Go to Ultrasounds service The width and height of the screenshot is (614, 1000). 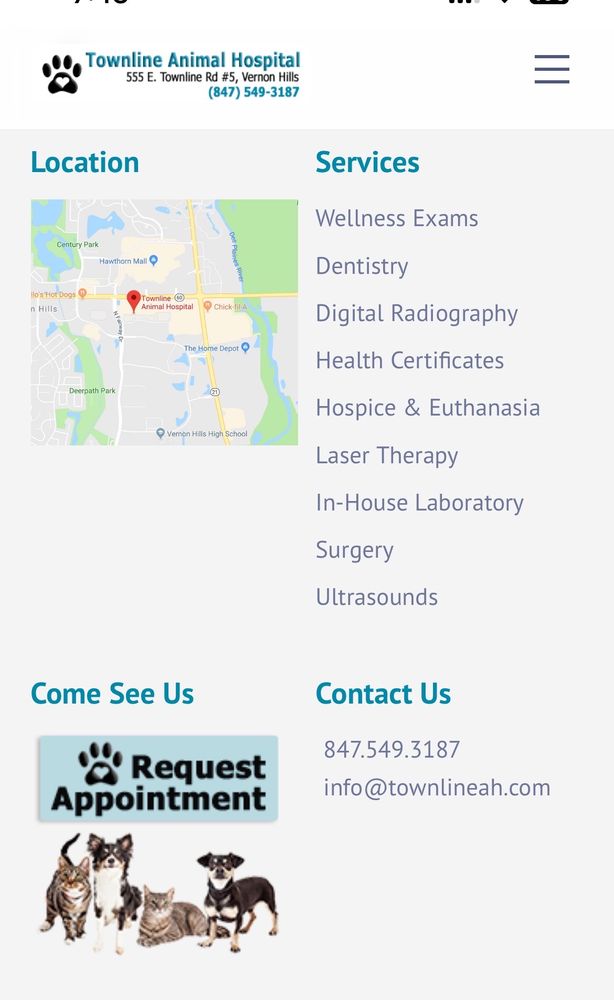point(377,597)
